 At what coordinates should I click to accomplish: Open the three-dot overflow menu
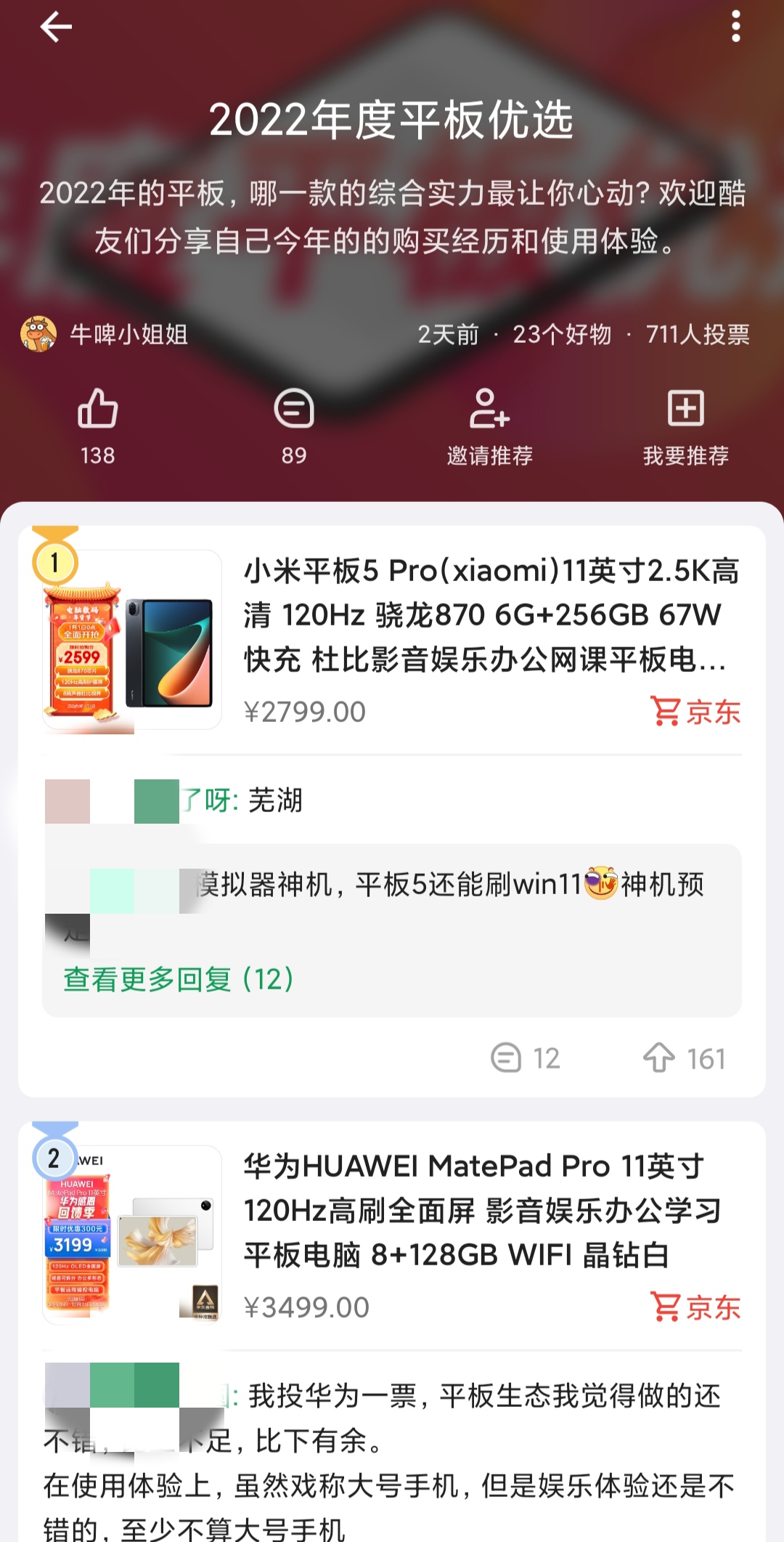pos(735,28)
